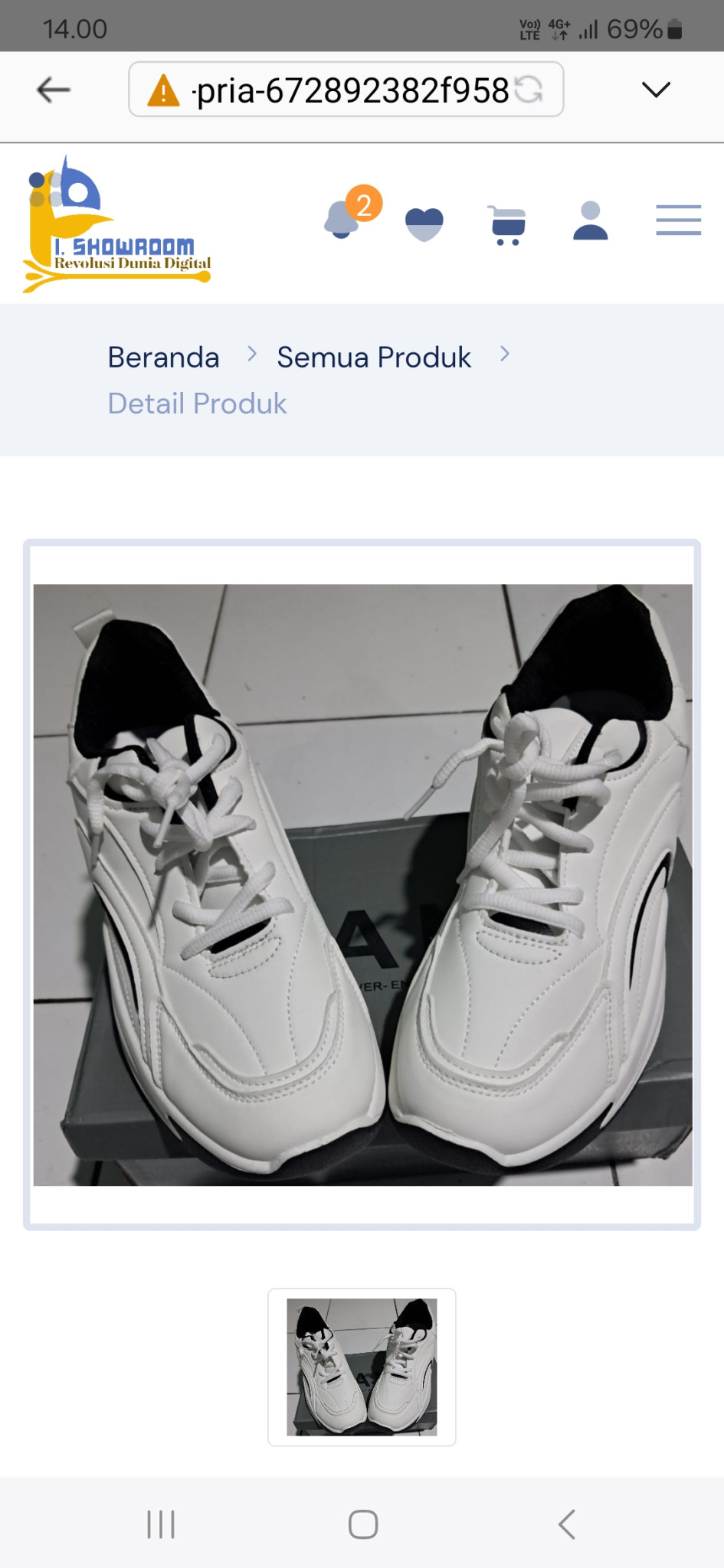Select the sneaker thumbnail preview
This screenshot has width=724, height=1568.
[x=362, y=1367]
